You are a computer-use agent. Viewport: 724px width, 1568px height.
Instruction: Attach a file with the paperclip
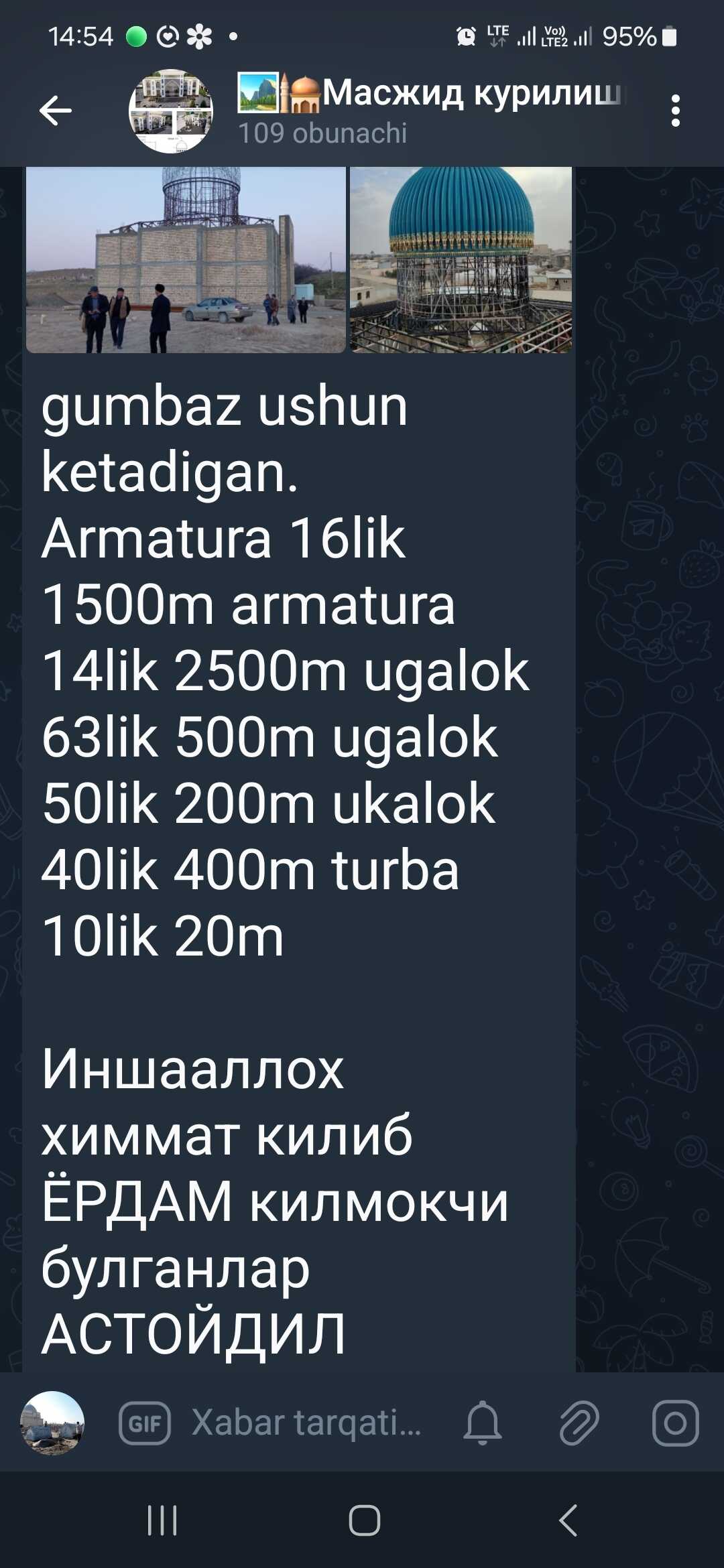(579, 1423)
